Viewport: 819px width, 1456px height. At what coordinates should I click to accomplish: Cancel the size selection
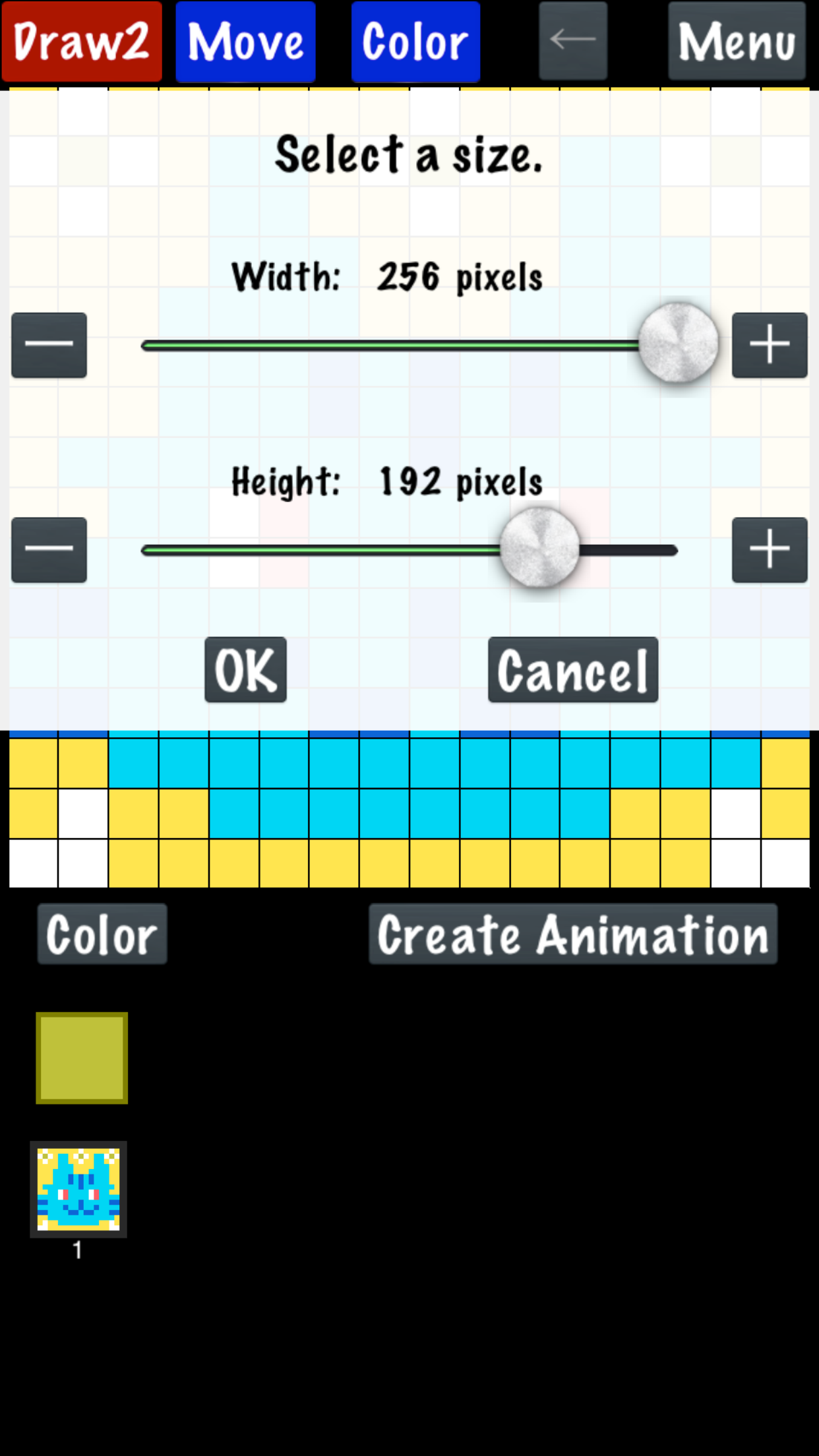(x=573, y=669)
